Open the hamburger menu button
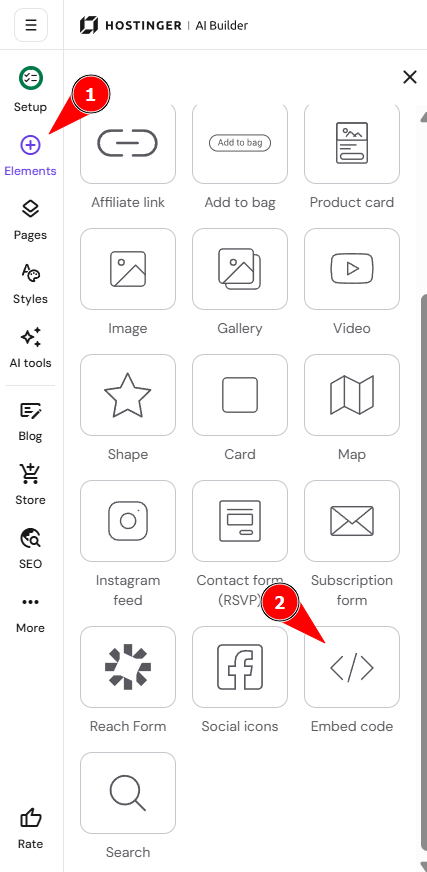Viewport: 427px width, 872px height. coord(31,25)
